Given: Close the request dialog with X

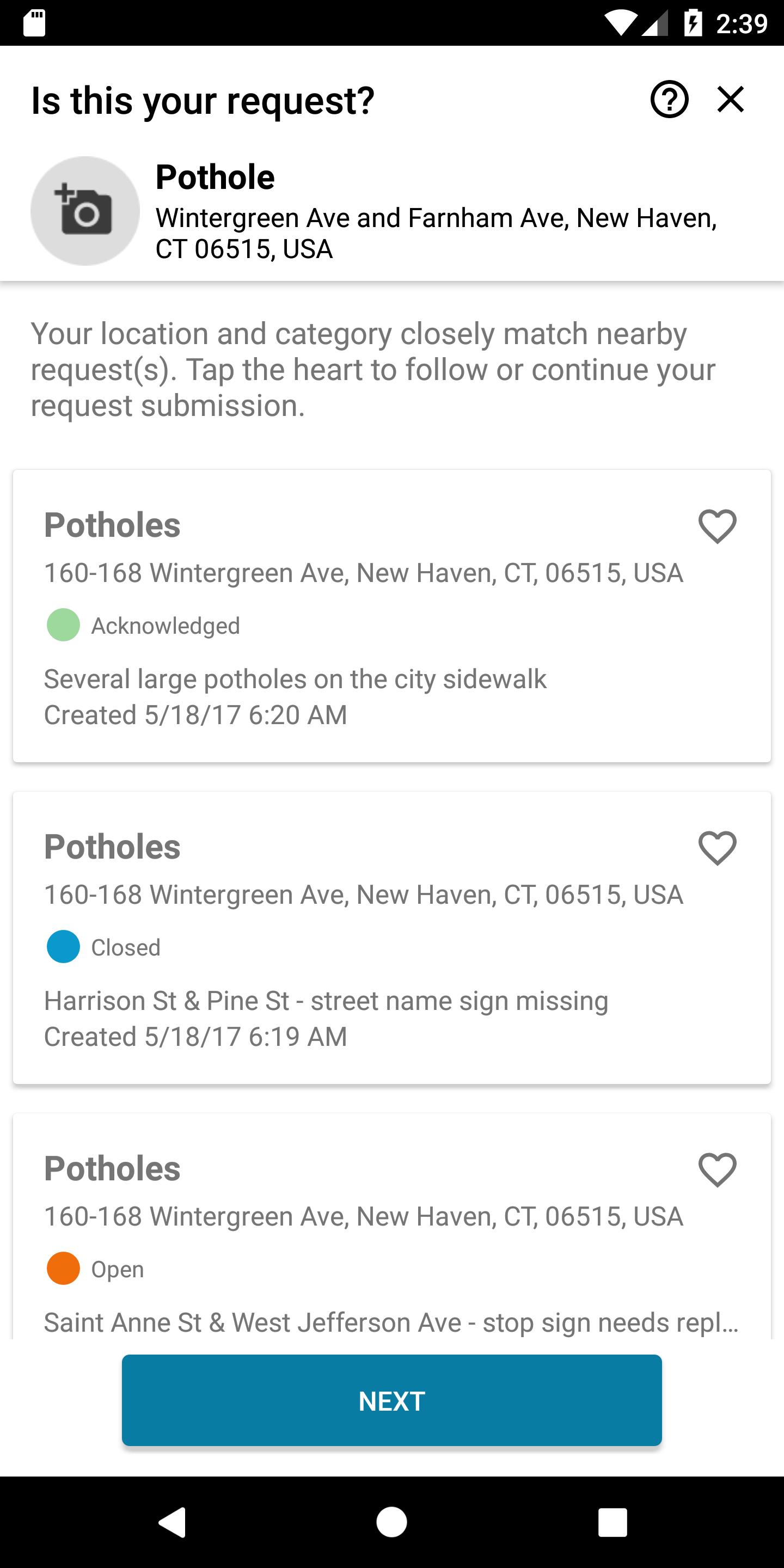Looking at the screenshot, I should tap(731, 99).
